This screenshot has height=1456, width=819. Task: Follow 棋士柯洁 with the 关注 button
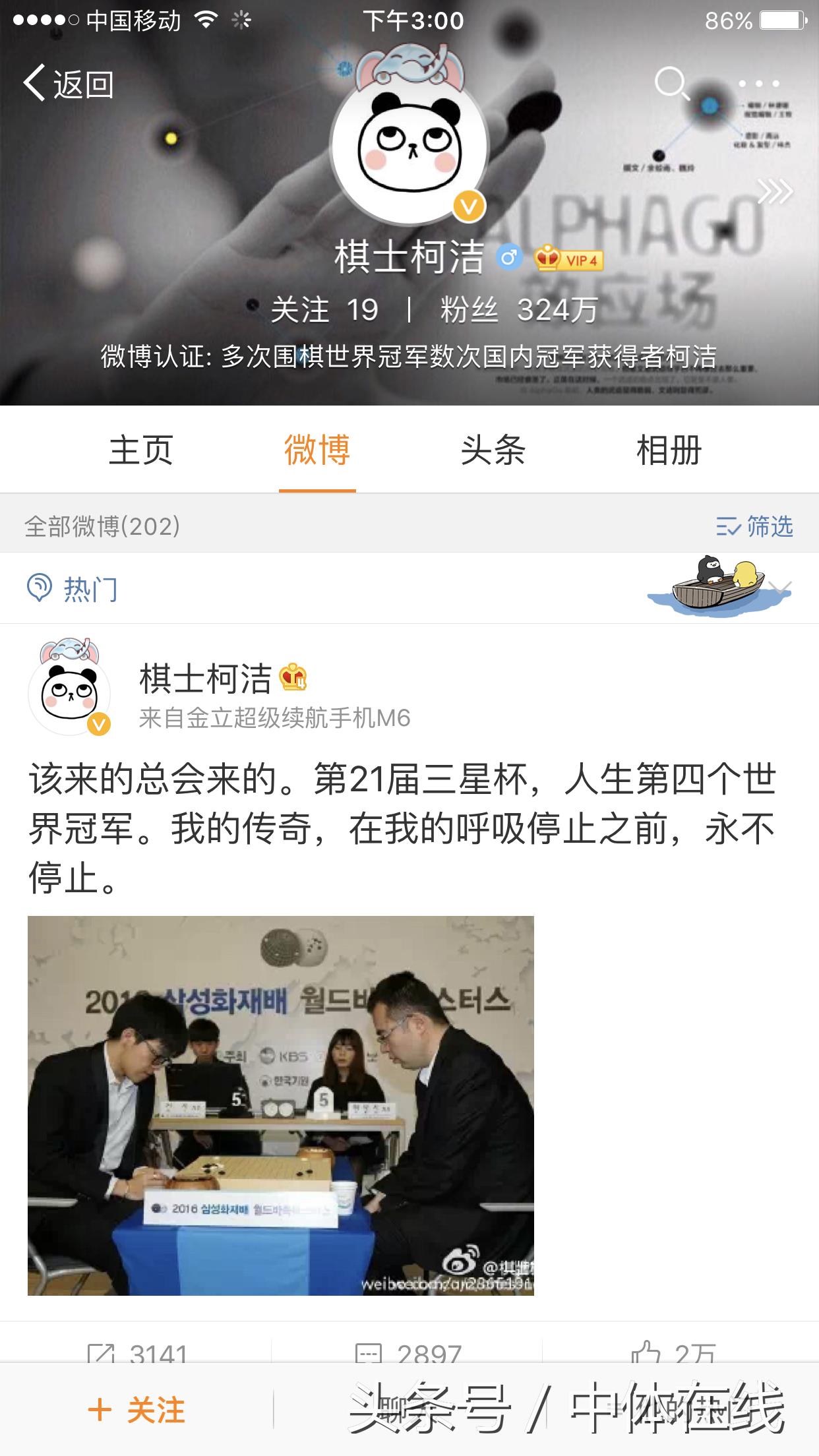tap(137, 1410)
